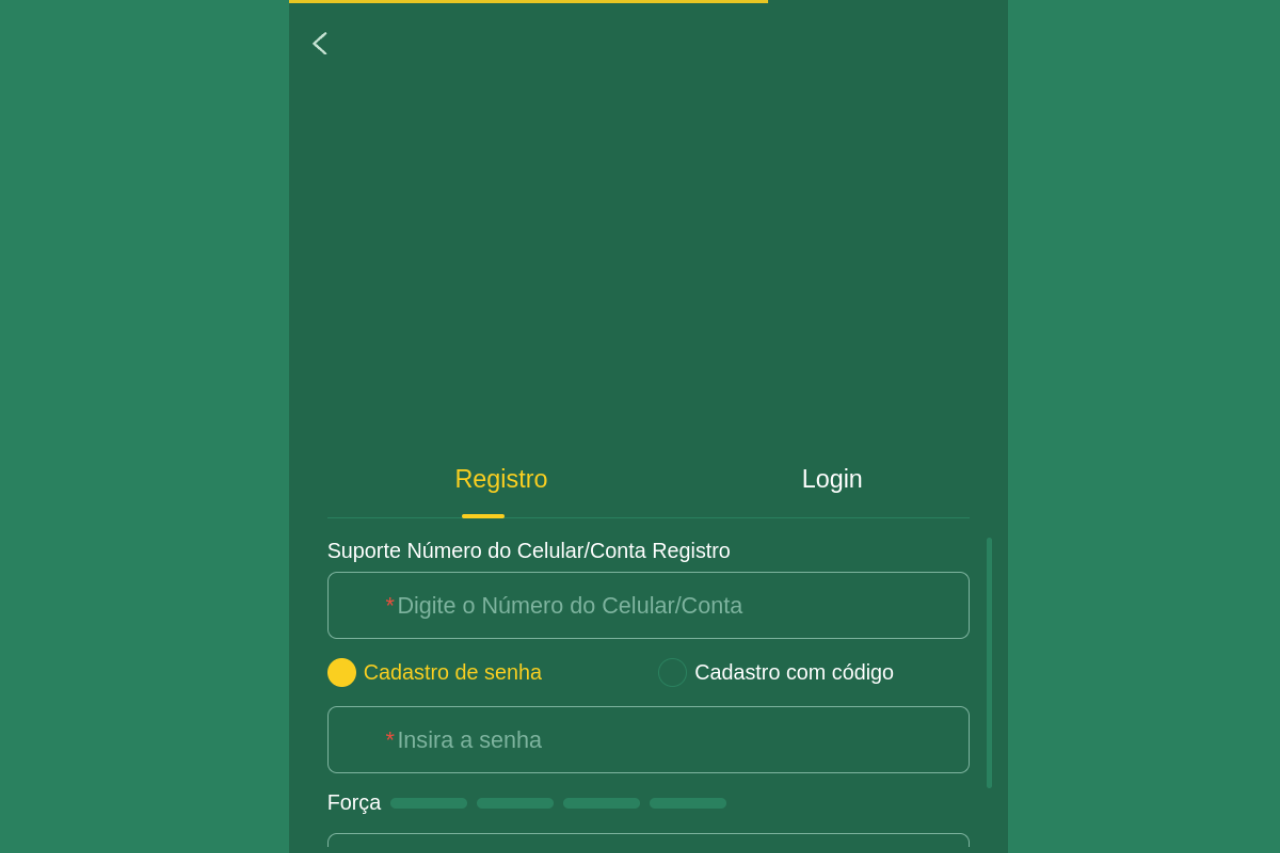The image size is (1280, 853).
Task: Select Cadastro com código option
Action: [x=672, y=672]
